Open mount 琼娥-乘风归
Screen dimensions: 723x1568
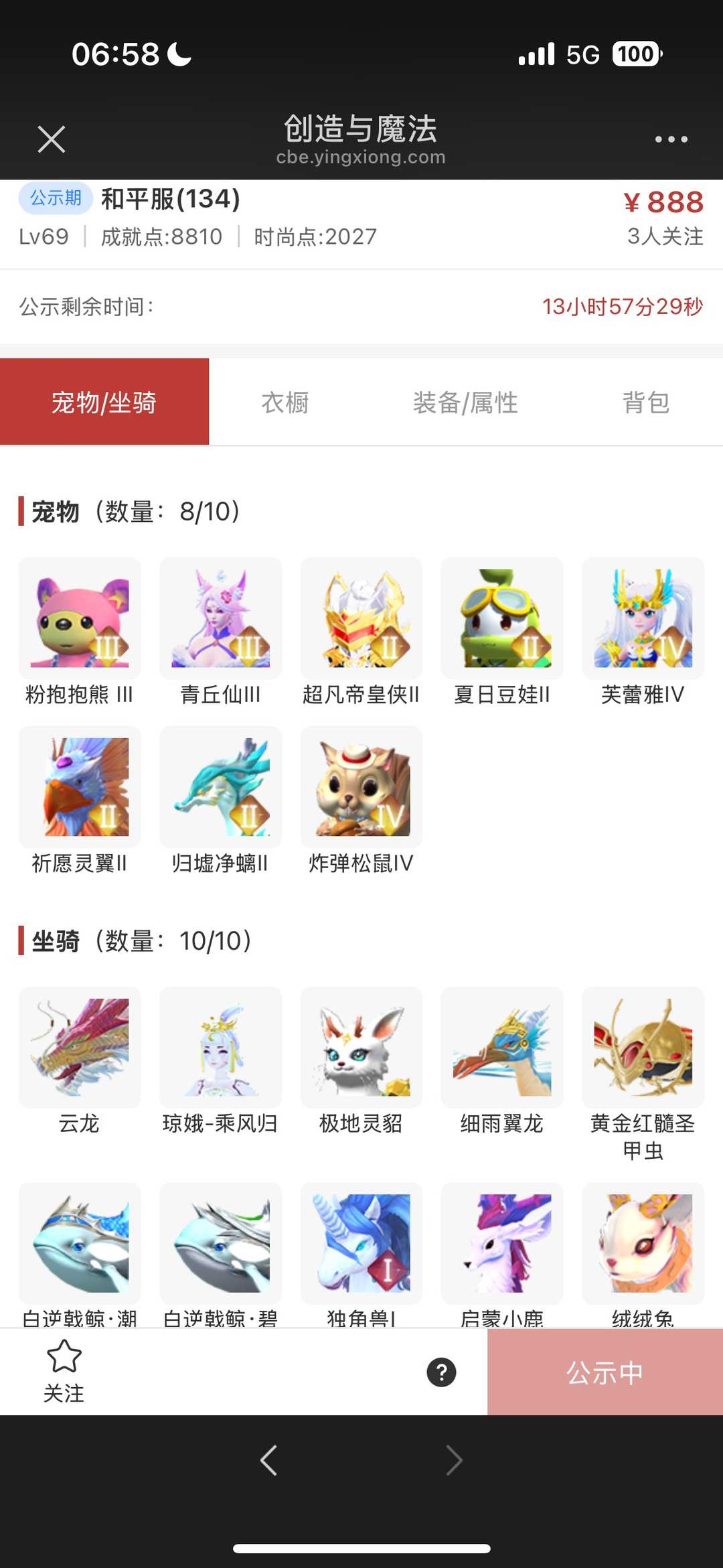[220, 1047]
